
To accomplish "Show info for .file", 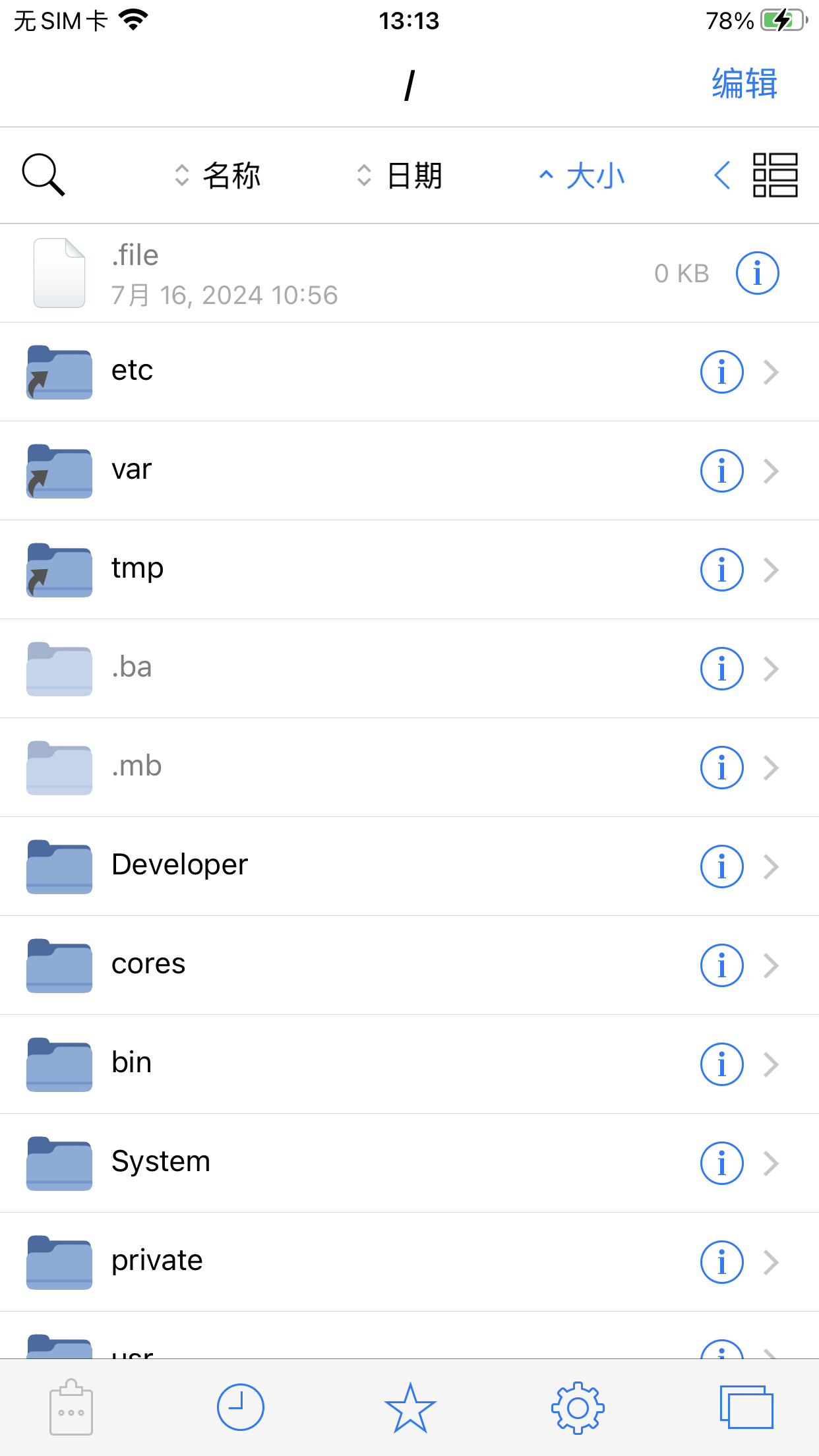I will point(757,273).
